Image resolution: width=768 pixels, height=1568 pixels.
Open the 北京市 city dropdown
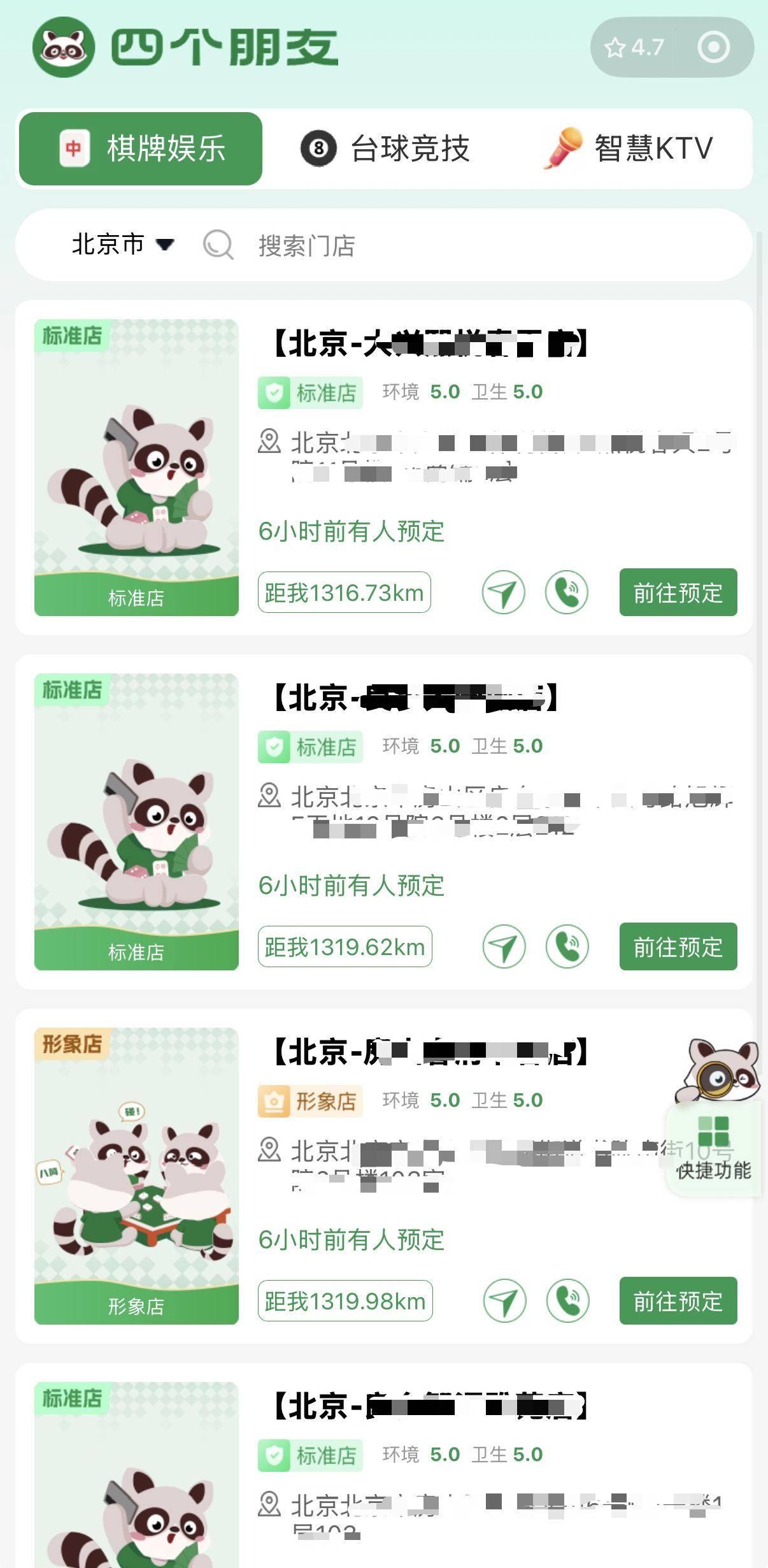click(x=122, y=244)
